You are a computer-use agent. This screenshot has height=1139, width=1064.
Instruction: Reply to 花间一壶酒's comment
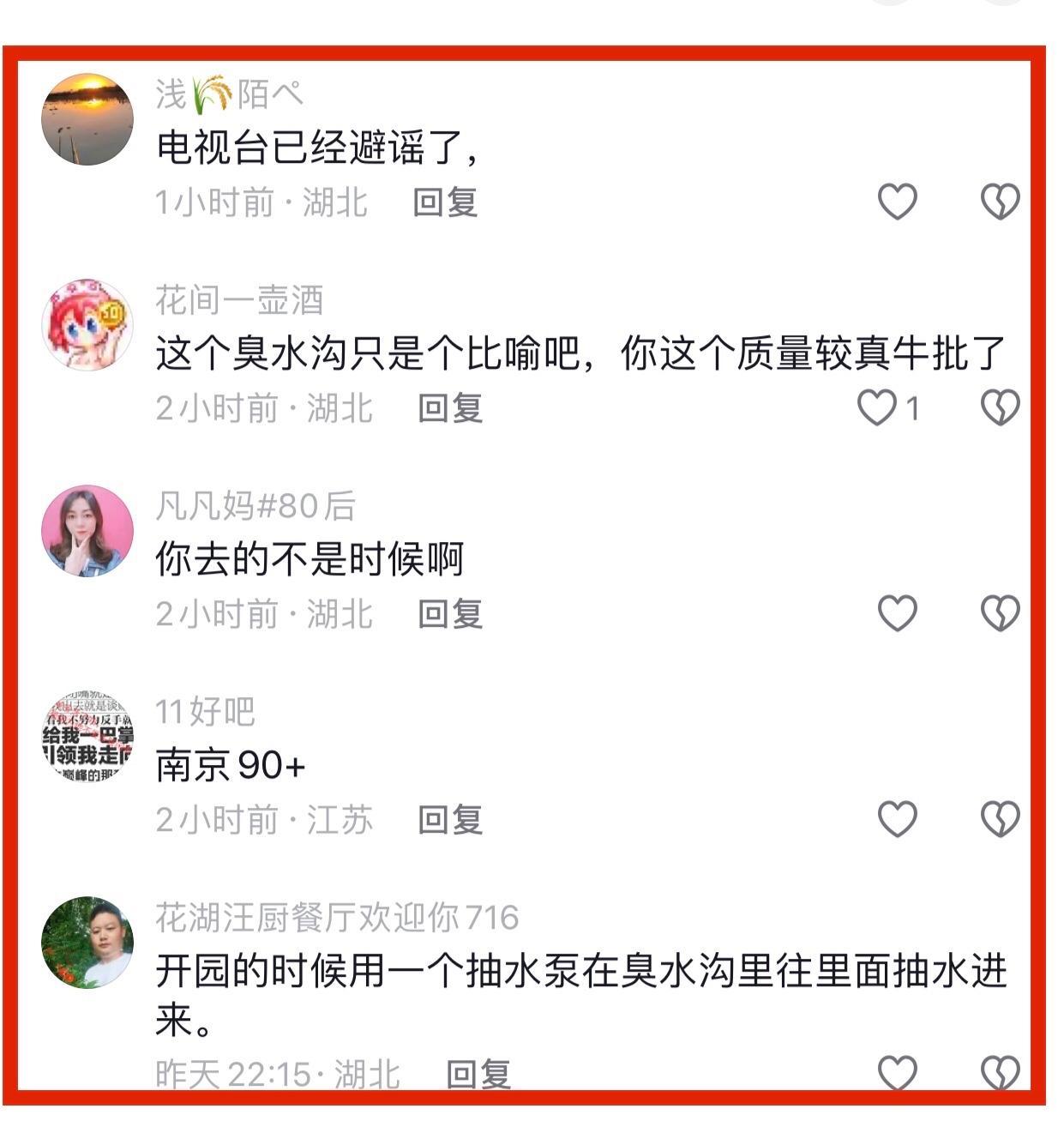coord(450,408)
